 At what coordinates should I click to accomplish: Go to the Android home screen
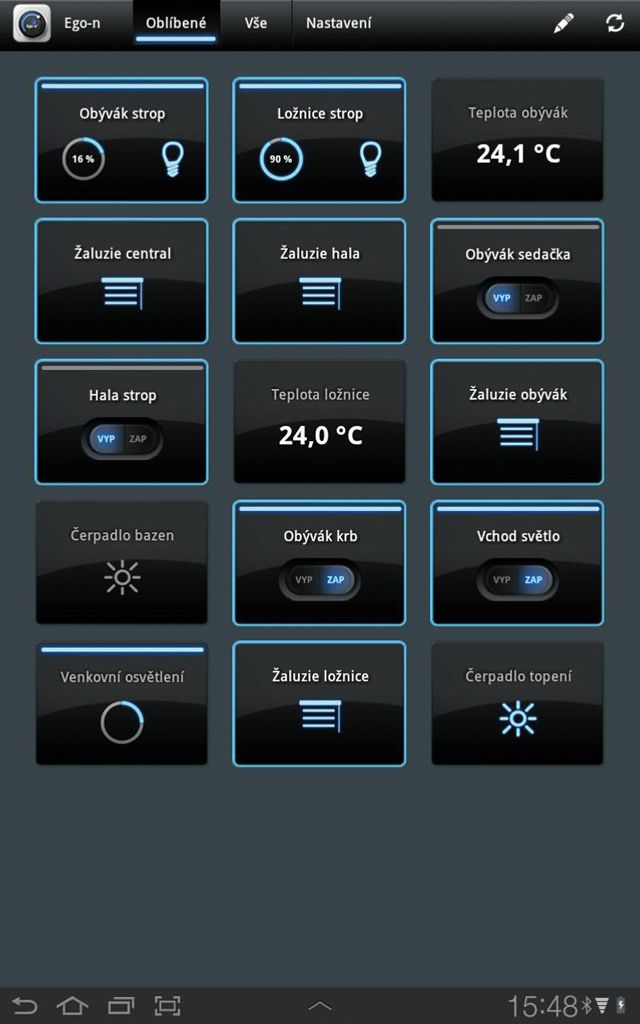tap(72, 1005)
